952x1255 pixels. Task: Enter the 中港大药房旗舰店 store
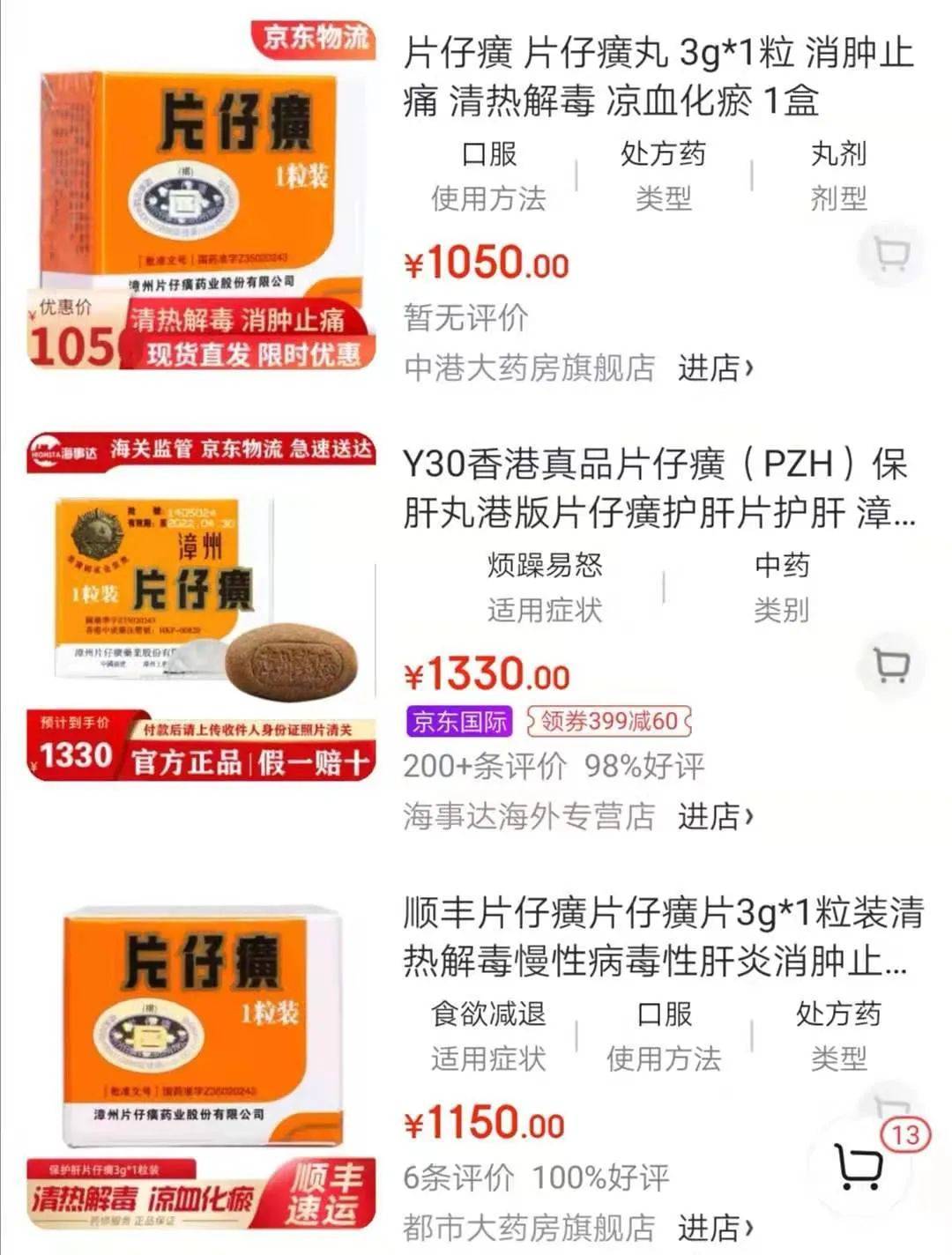[x=715, y=368]
